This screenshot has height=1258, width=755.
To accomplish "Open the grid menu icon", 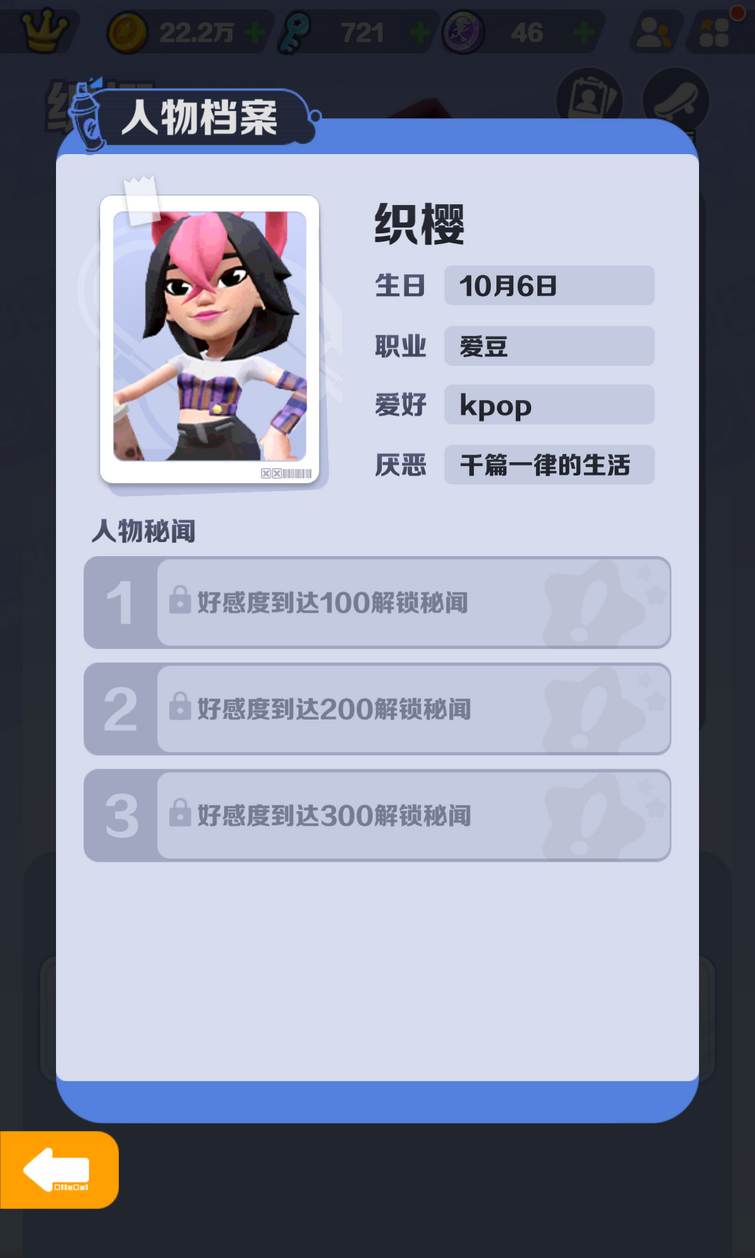I will 716,33.
